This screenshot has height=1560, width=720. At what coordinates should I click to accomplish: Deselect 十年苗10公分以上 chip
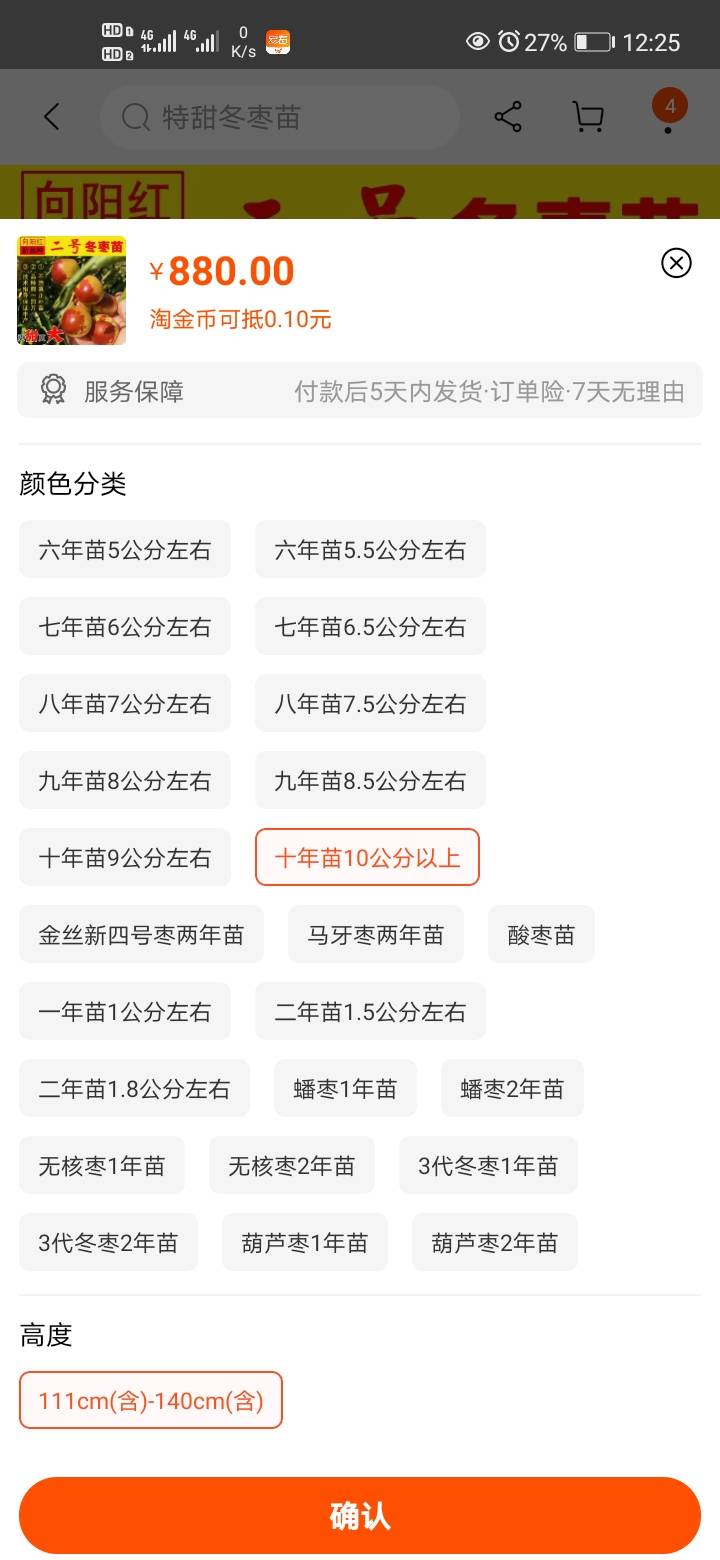pos(367,857)
